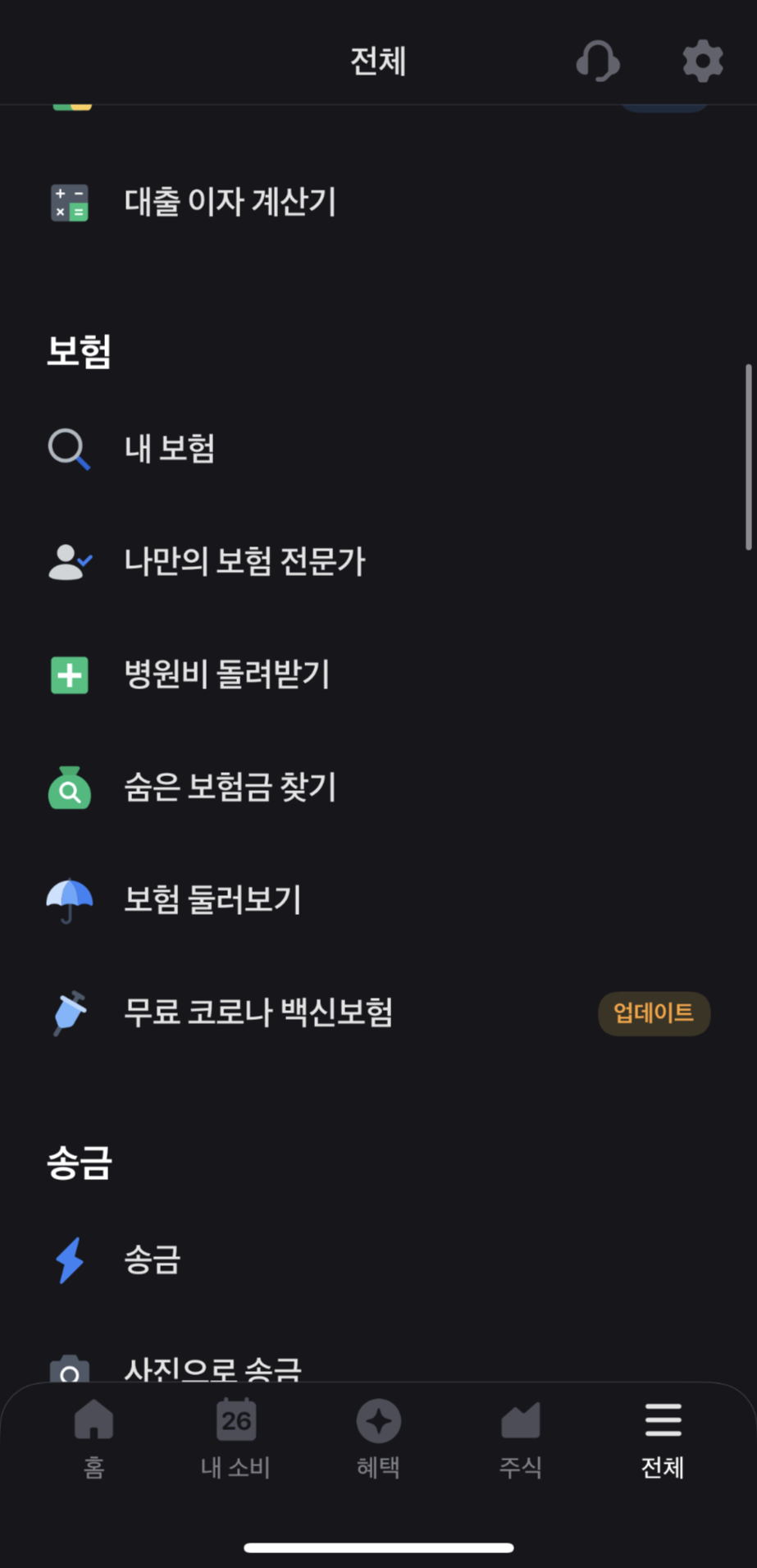This screenshot has height=1568, width=757.
Task: Open 병원비 돌려받기
Action: (226, 675)
